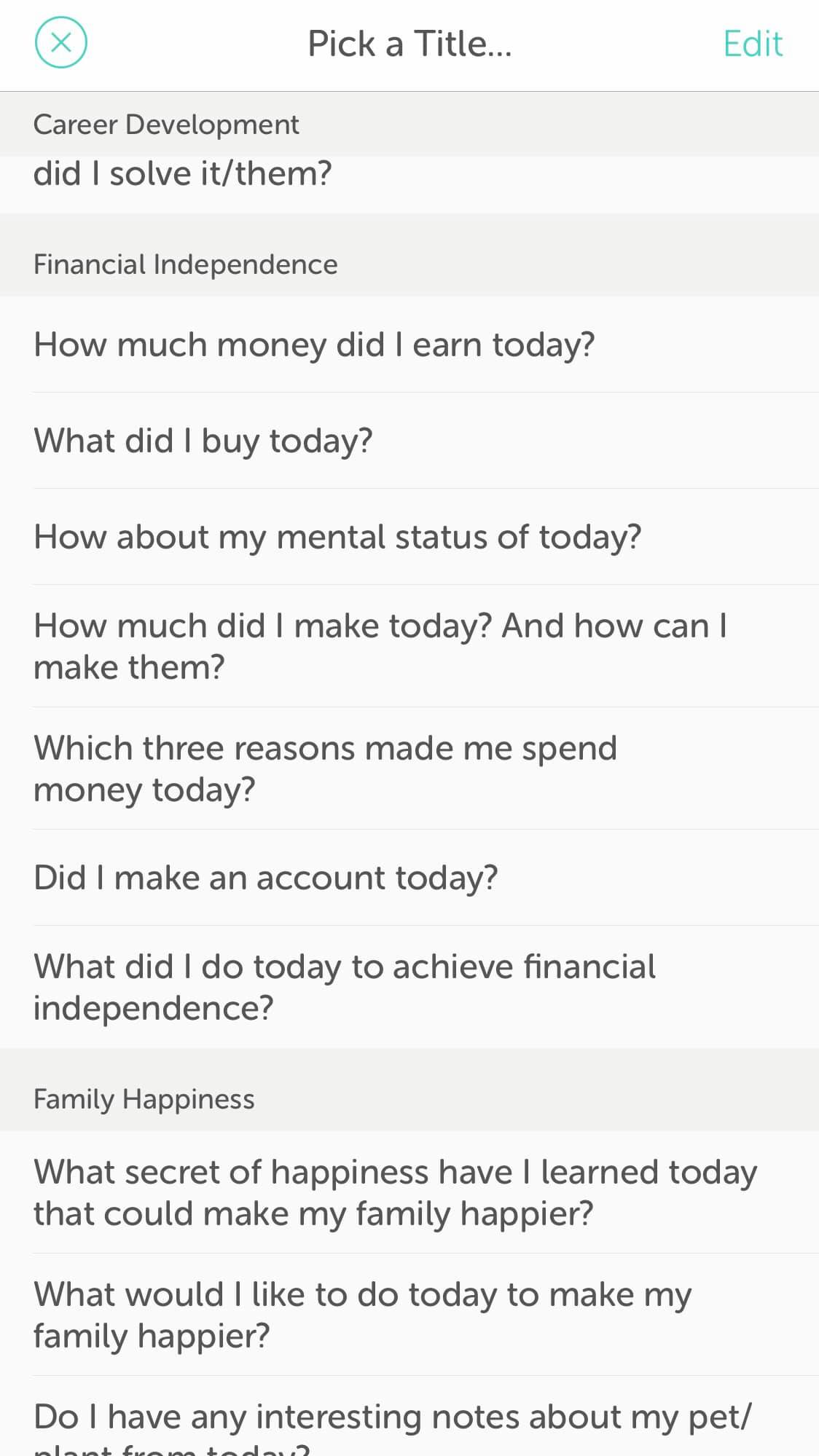The height and width of the screenshot is (1456, 819).
Task: Tap Edit in the header
Action: [752, 44]
